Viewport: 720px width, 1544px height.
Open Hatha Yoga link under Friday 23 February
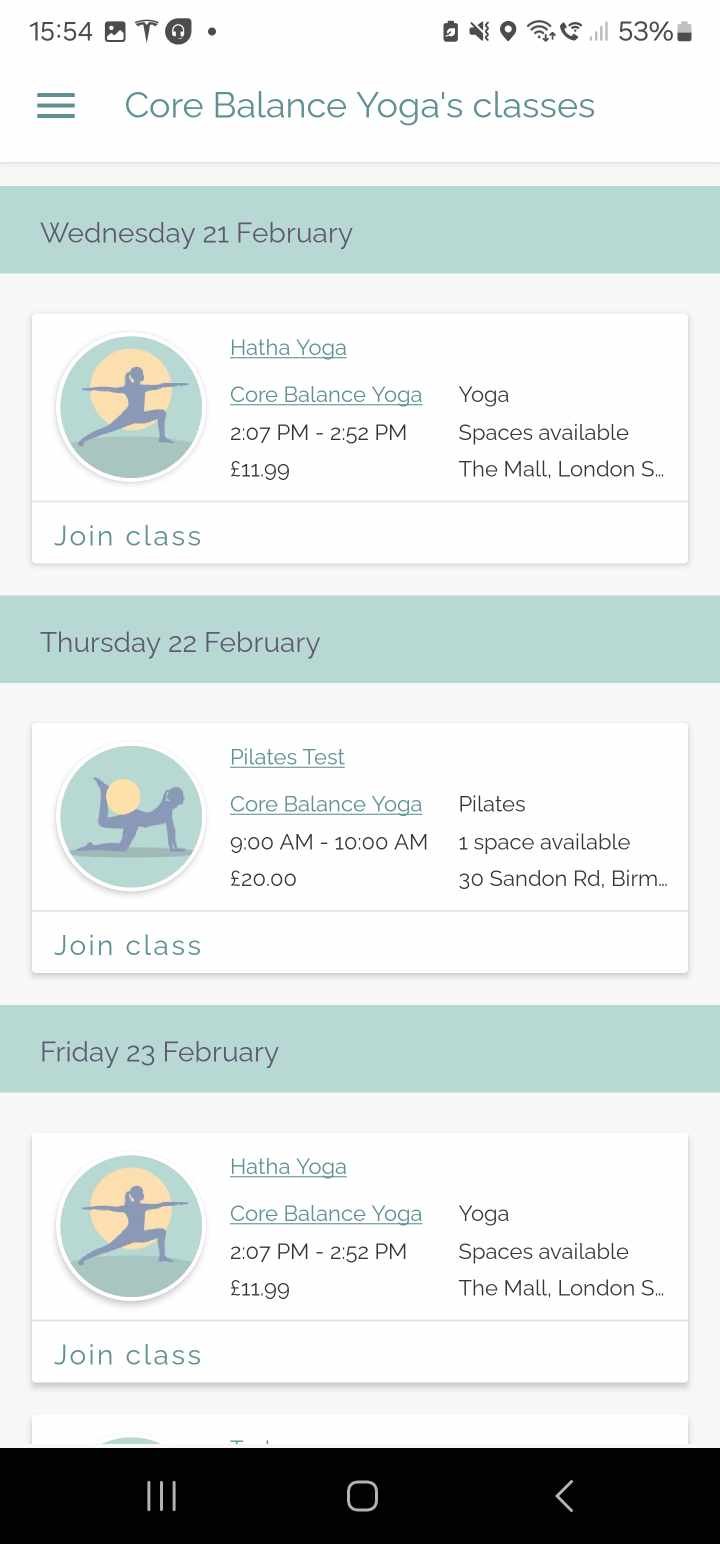pyautogui.click(x=288, y=1167)
